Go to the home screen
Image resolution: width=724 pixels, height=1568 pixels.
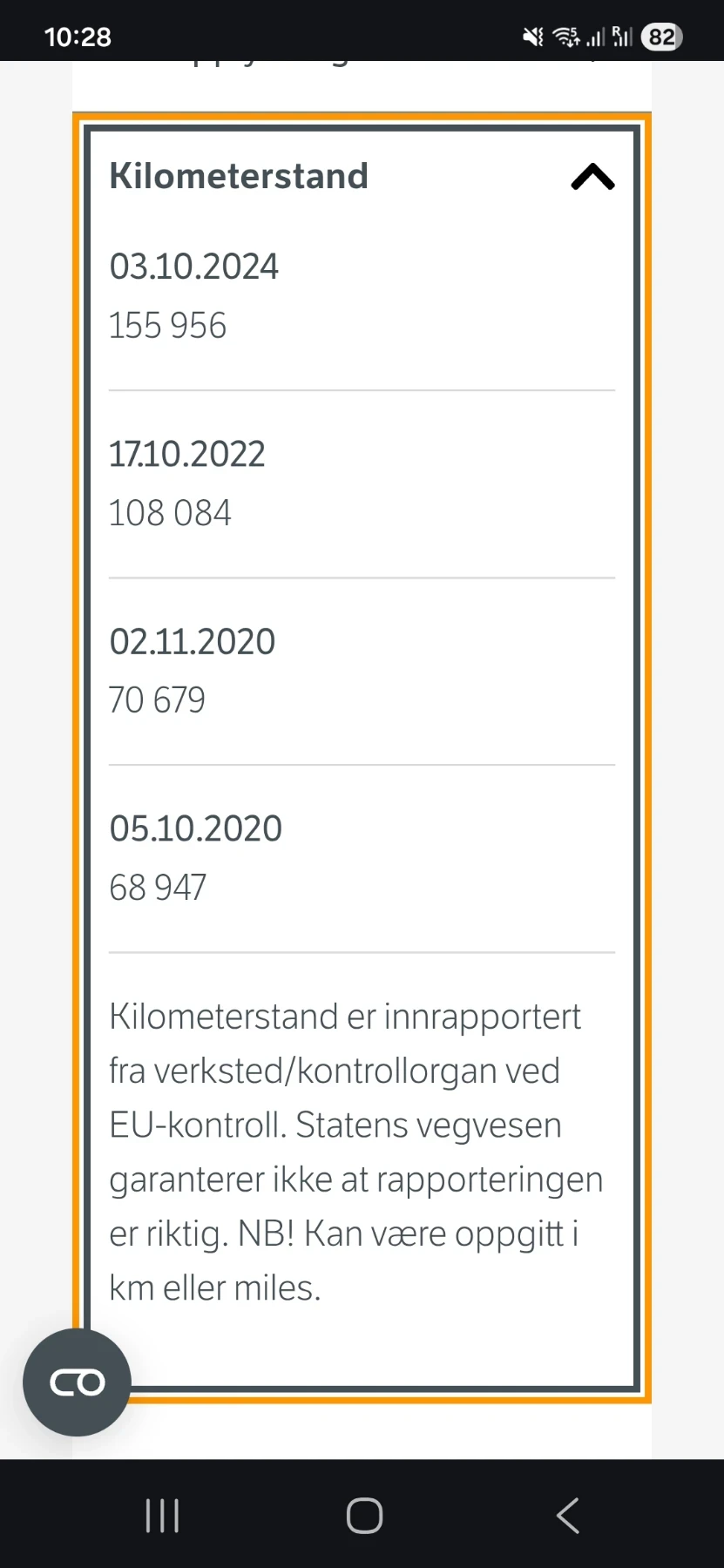pos(364,1516)
